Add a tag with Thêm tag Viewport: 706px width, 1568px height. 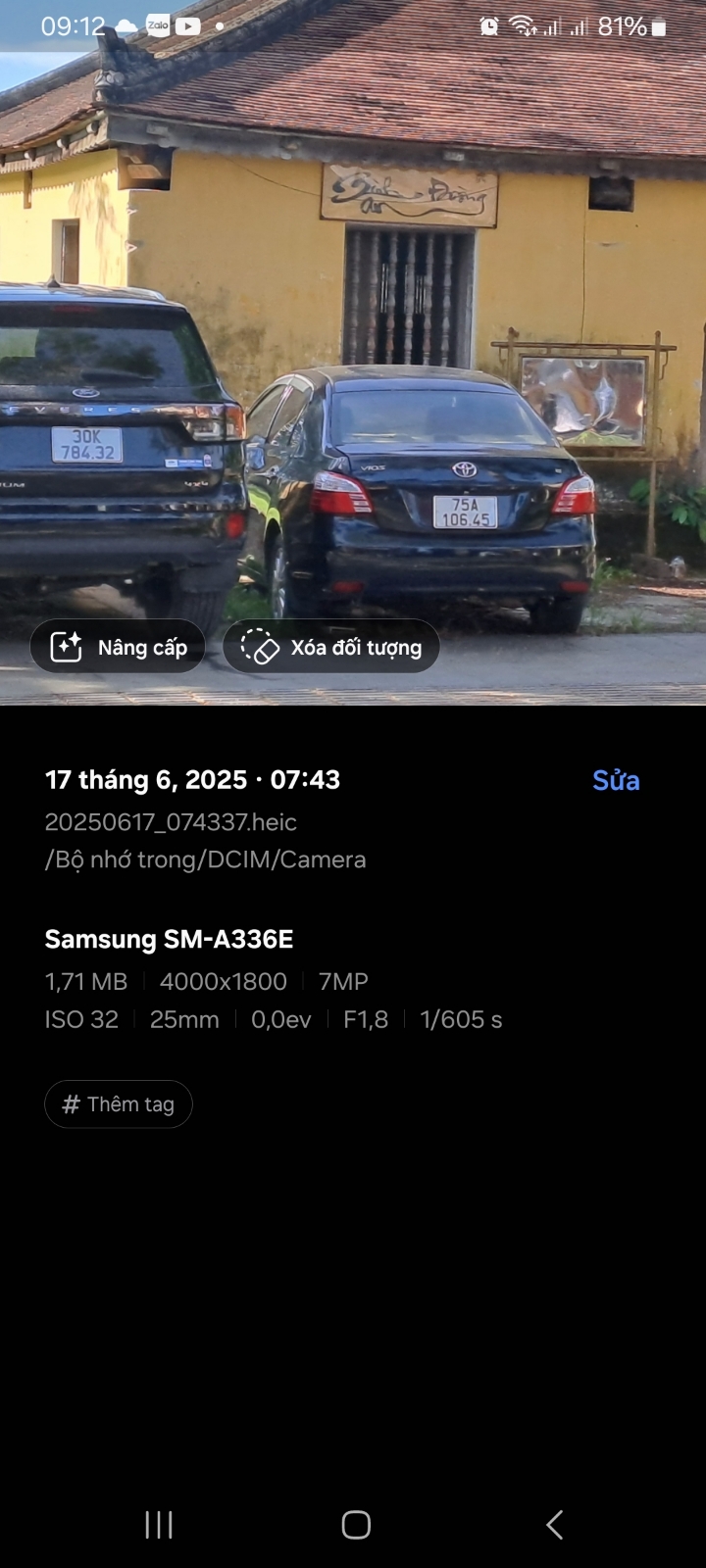119,1104
